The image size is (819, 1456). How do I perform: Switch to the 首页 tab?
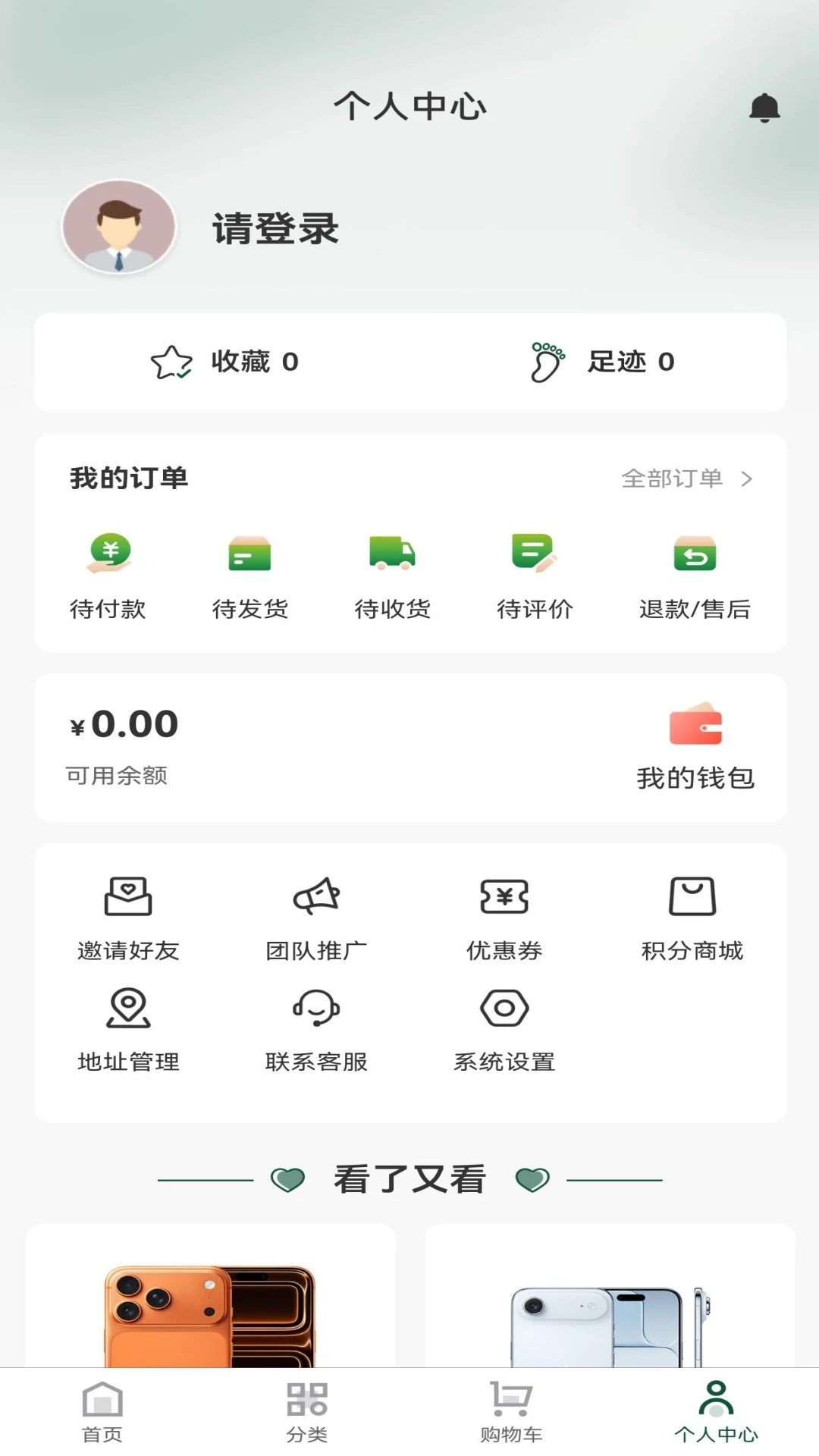(x=102, y=1411)
